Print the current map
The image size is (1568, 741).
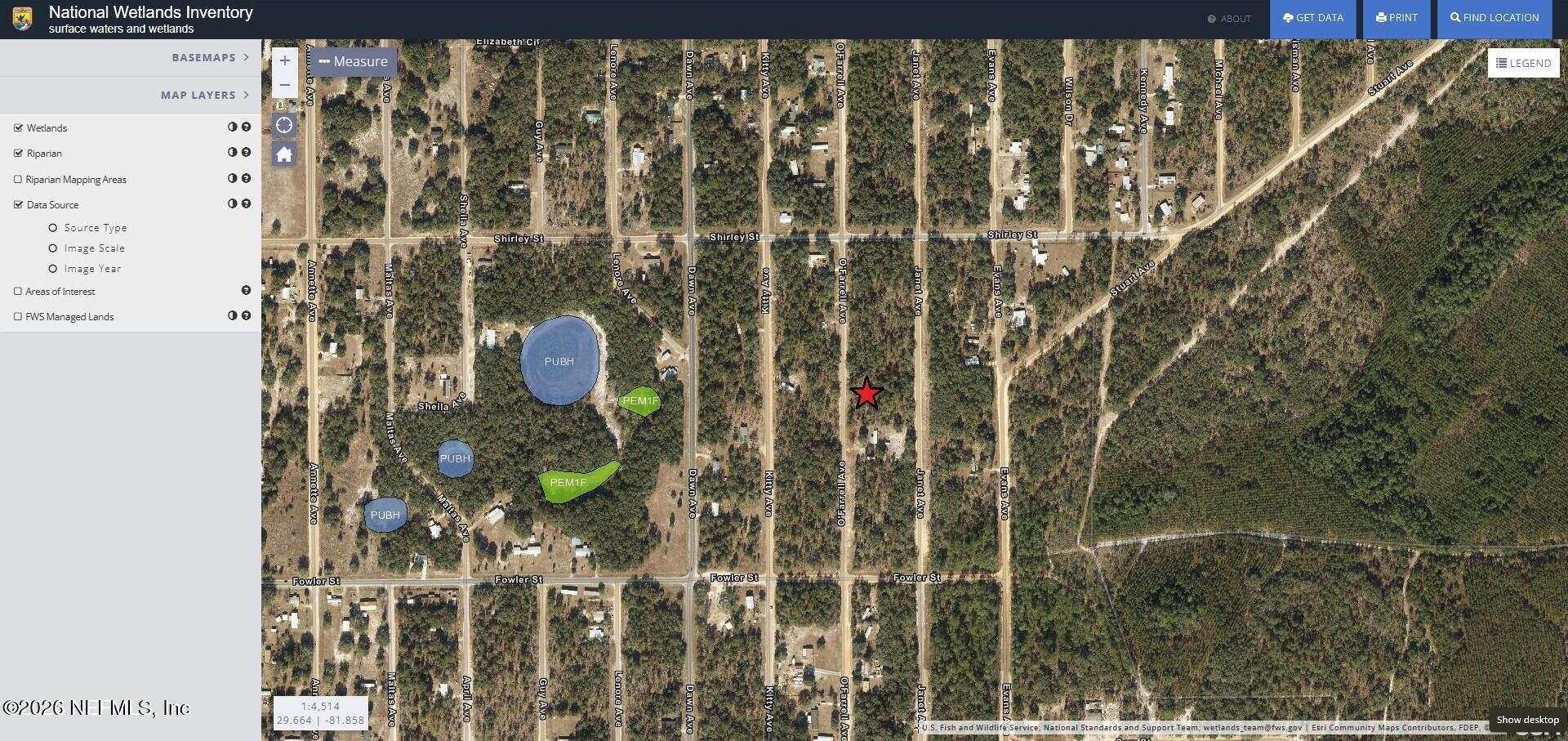pos(1396,18)
